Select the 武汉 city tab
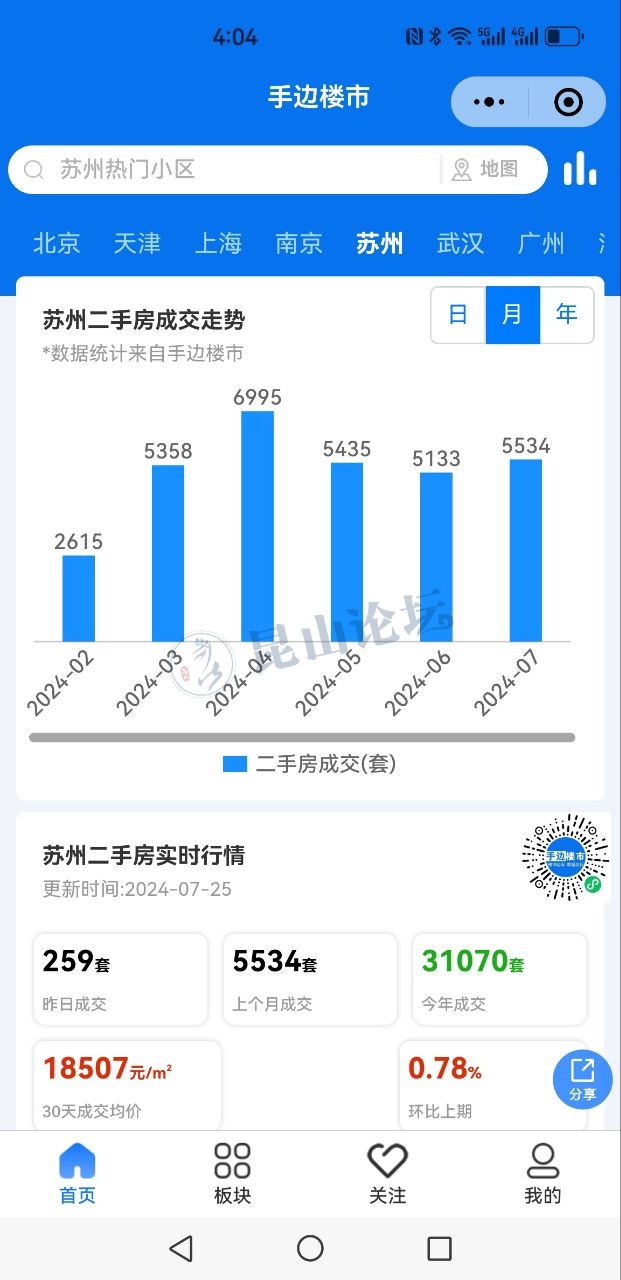 pos(460,243)
